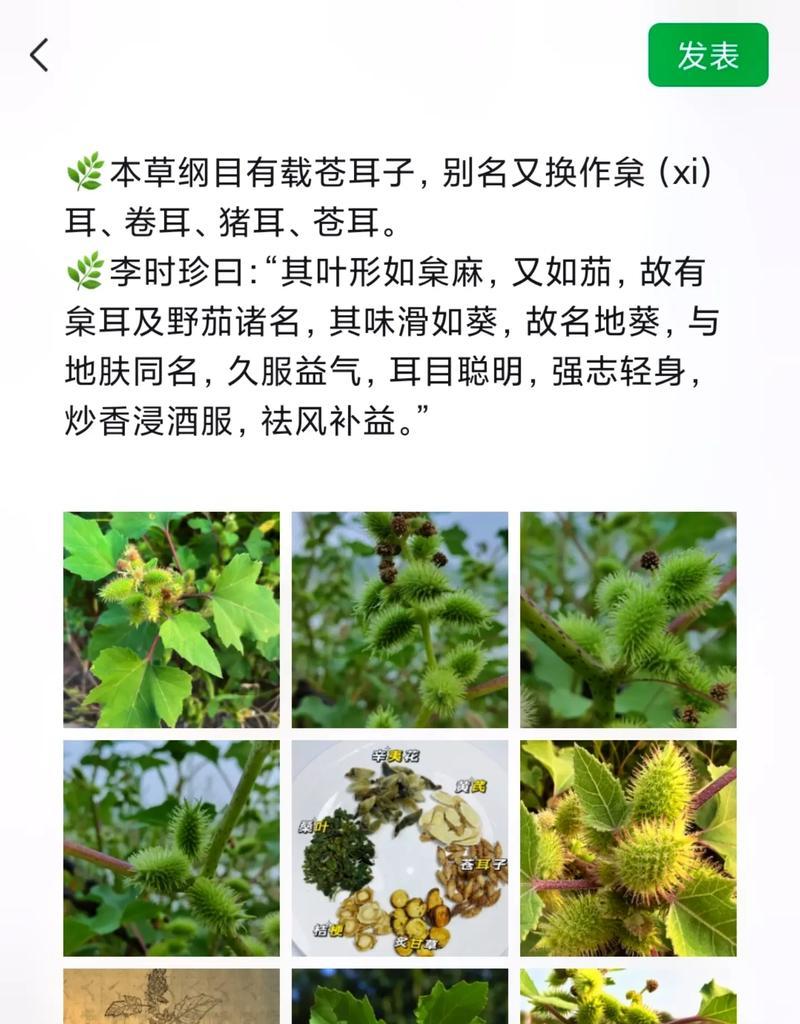This screenshot has width=800, height=1024.
Task: Tap the green 发表 publish button
Action: click(708, 55)
